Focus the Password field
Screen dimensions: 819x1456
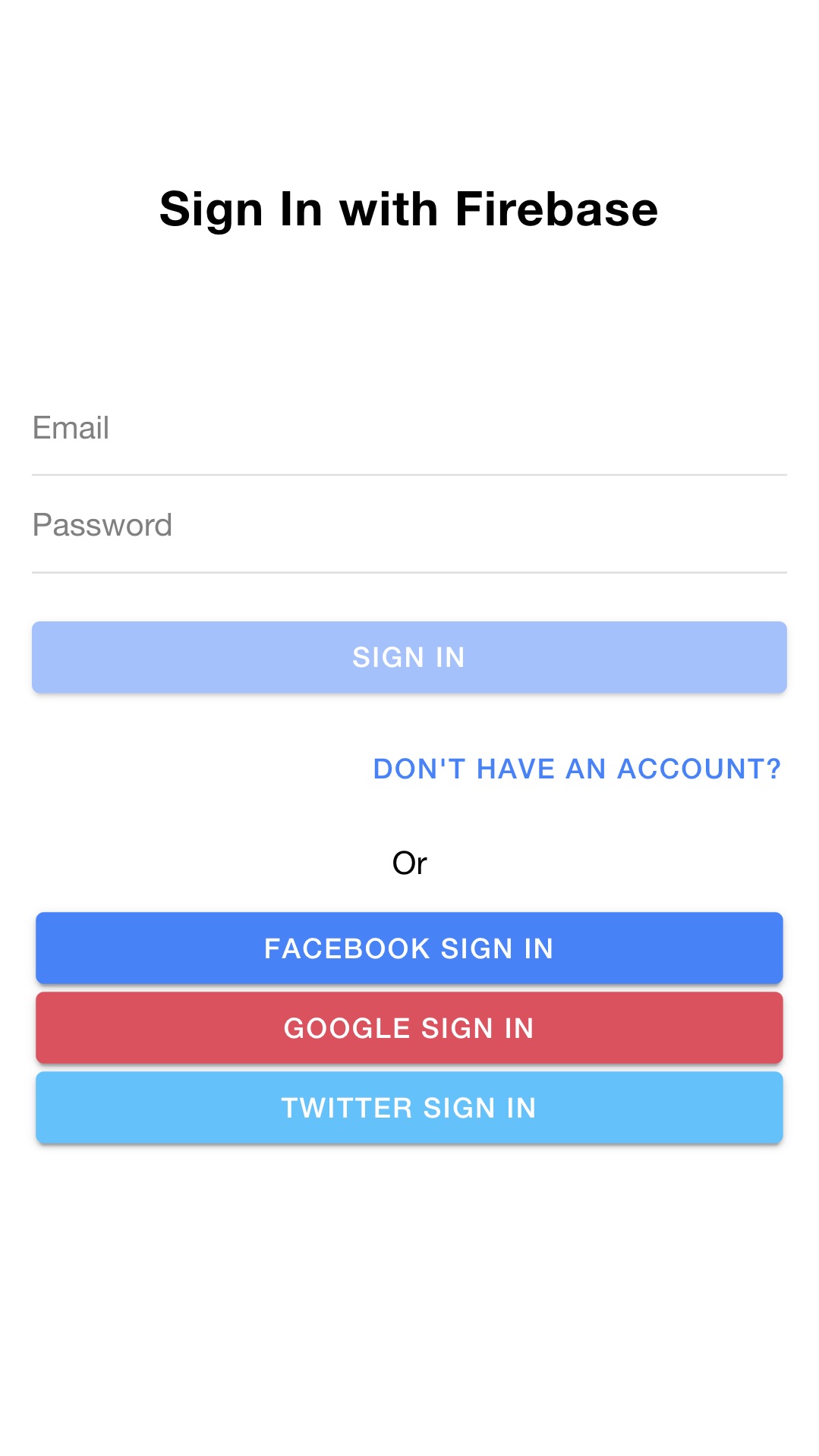coord(409,526)
